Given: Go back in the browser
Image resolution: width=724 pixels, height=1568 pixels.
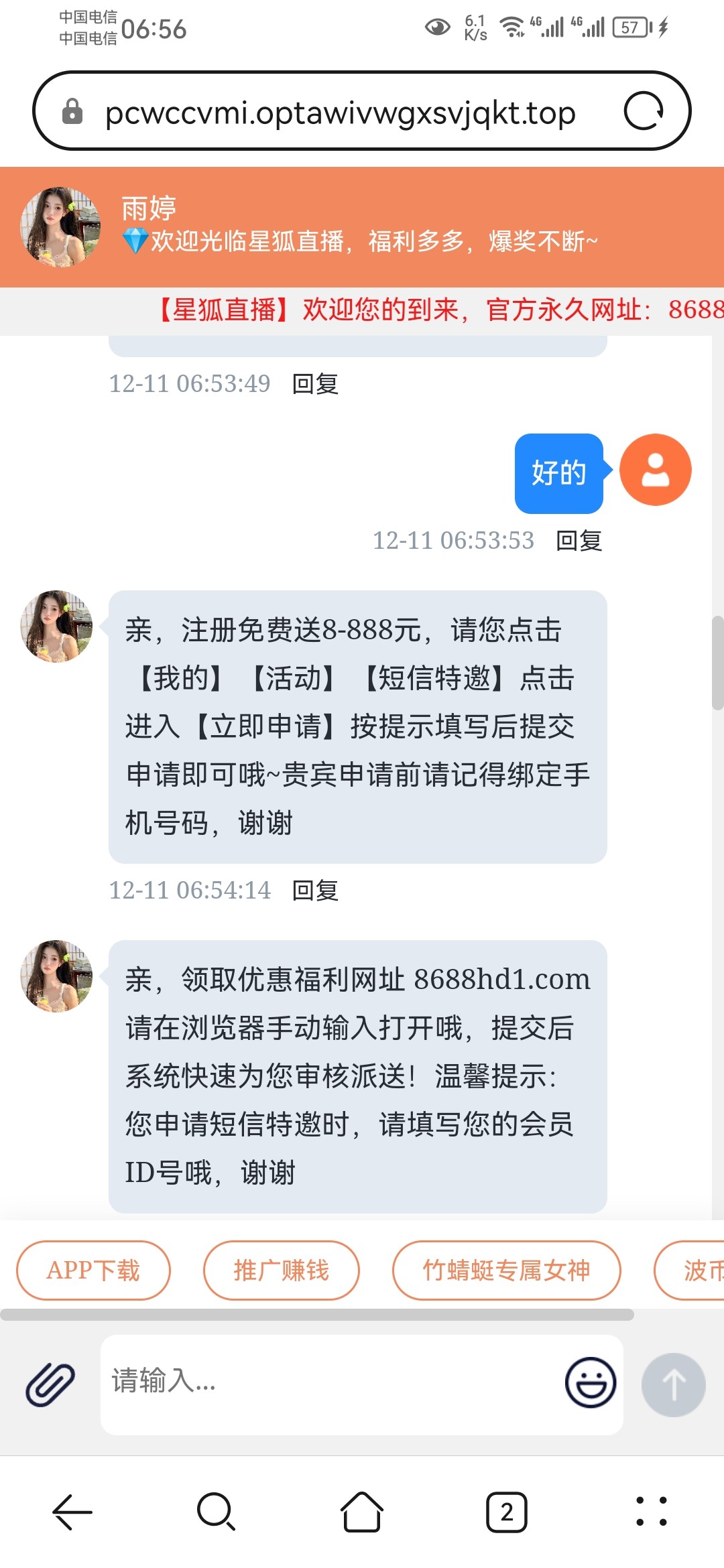Looking at the screenshot, I should pos(72,1512).
